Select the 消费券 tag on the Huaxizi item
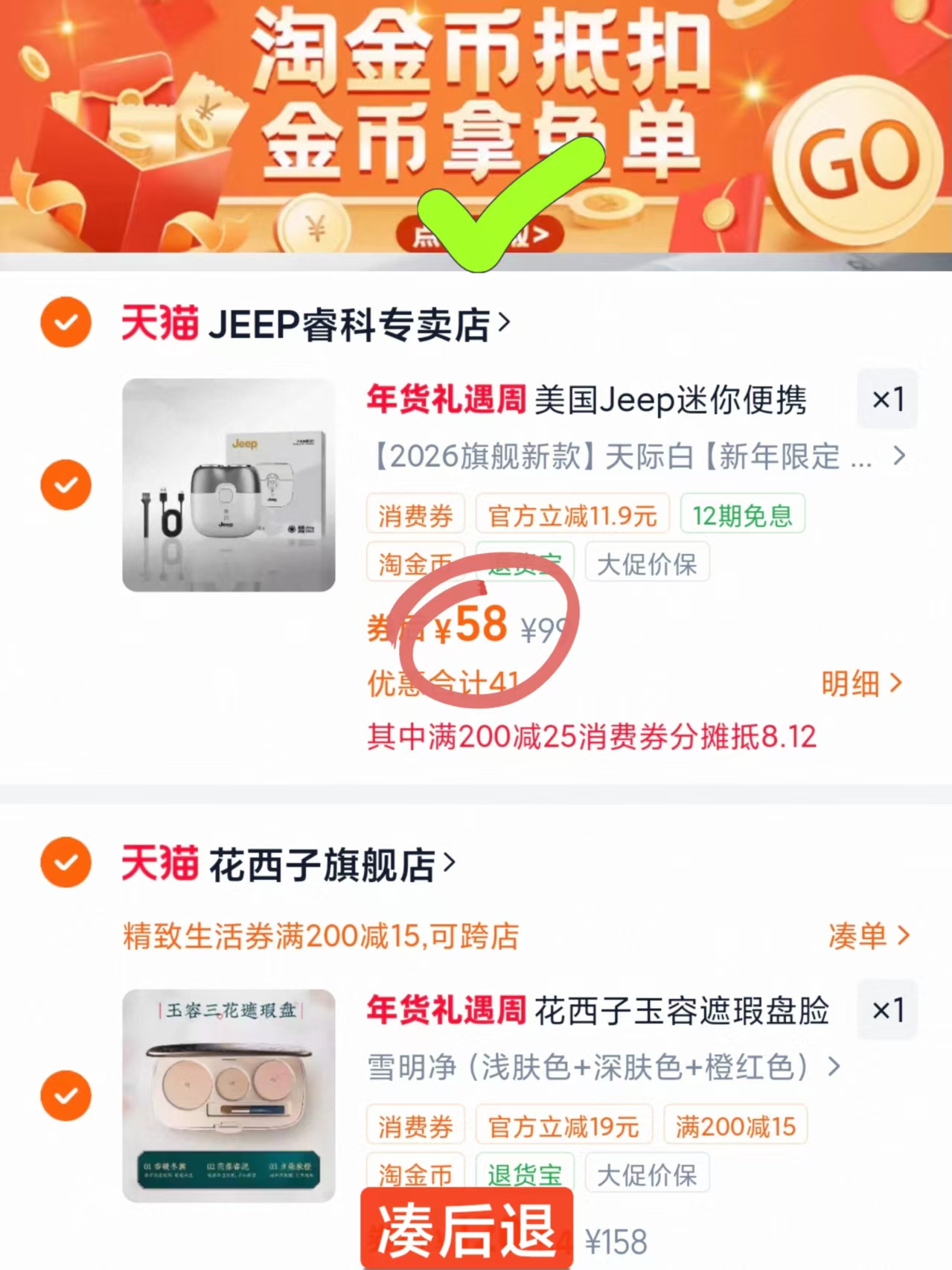Image resolution: width=952 pixels, height=1270 pixels. tap(415, 1124)
